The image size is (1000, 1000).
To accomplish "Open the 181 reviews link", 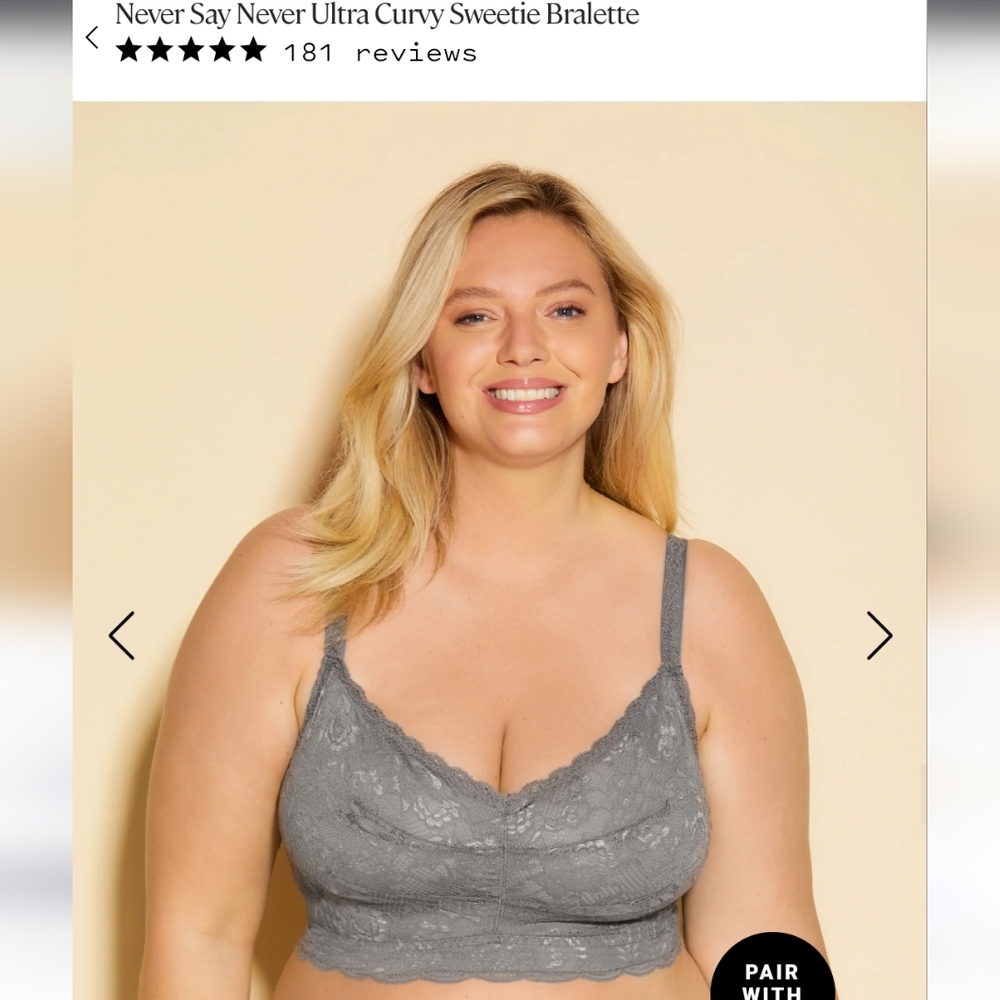I will (x=380, y=52).
